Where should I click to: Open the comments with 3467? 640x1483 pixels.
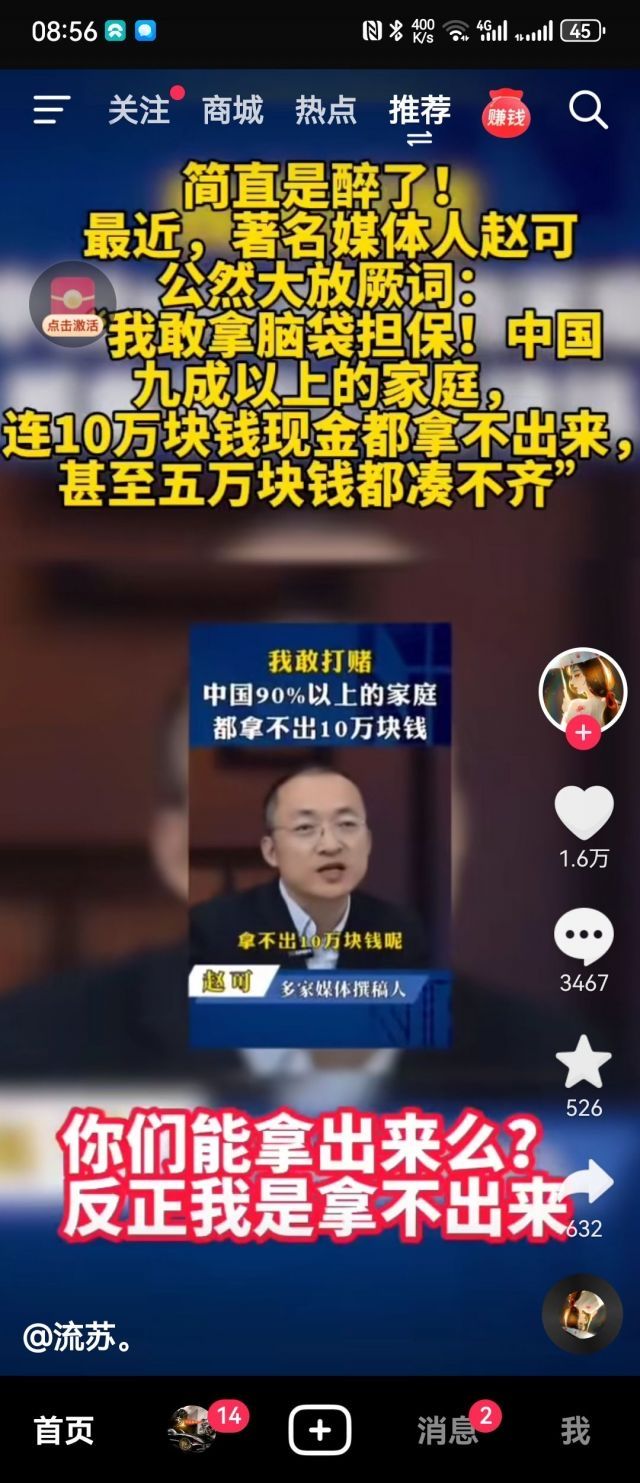[x=584, y=938]
